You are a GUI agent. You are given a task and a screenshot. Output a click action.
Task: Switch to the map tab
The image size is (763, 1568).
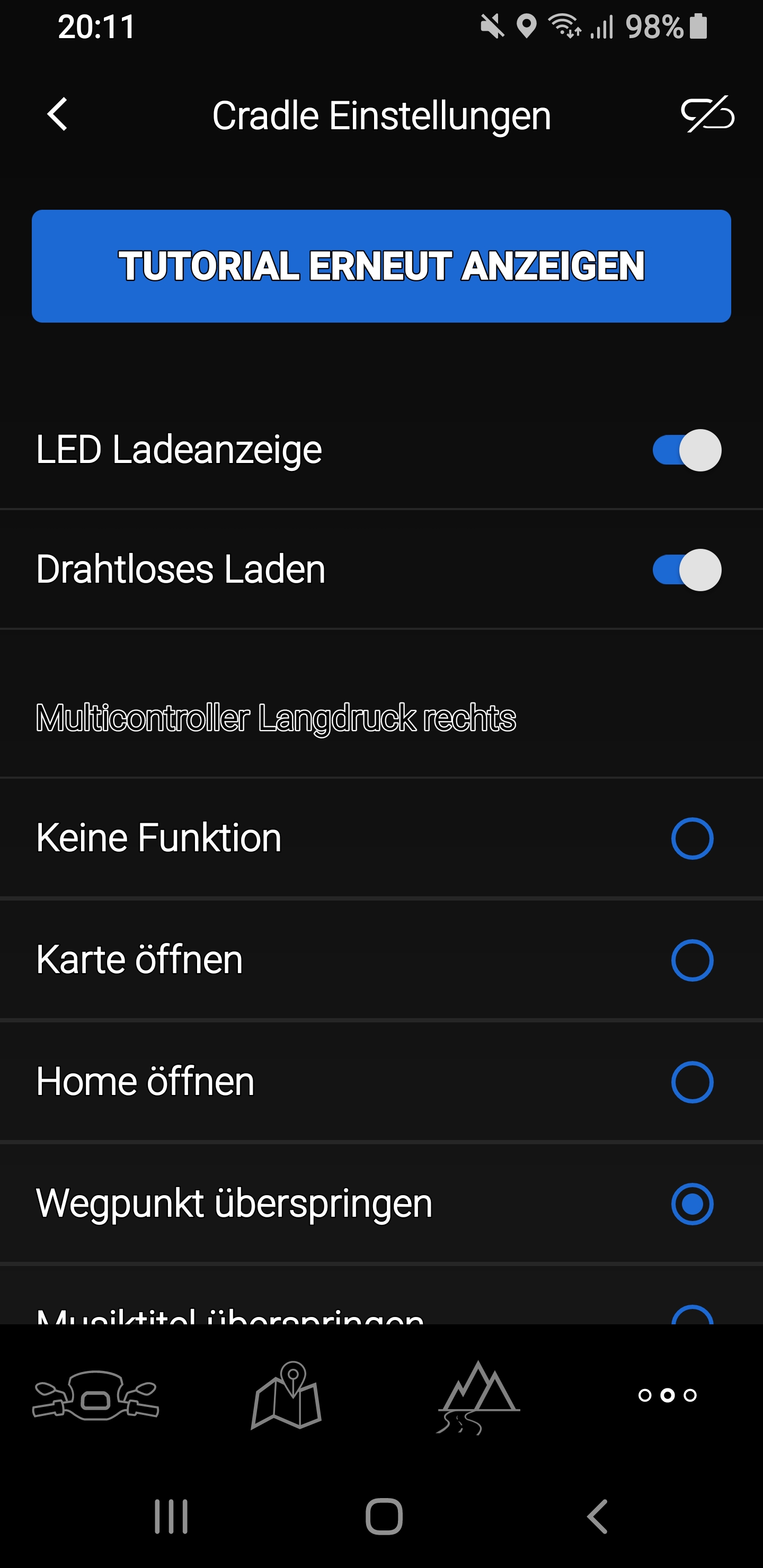pos(286,1395)
